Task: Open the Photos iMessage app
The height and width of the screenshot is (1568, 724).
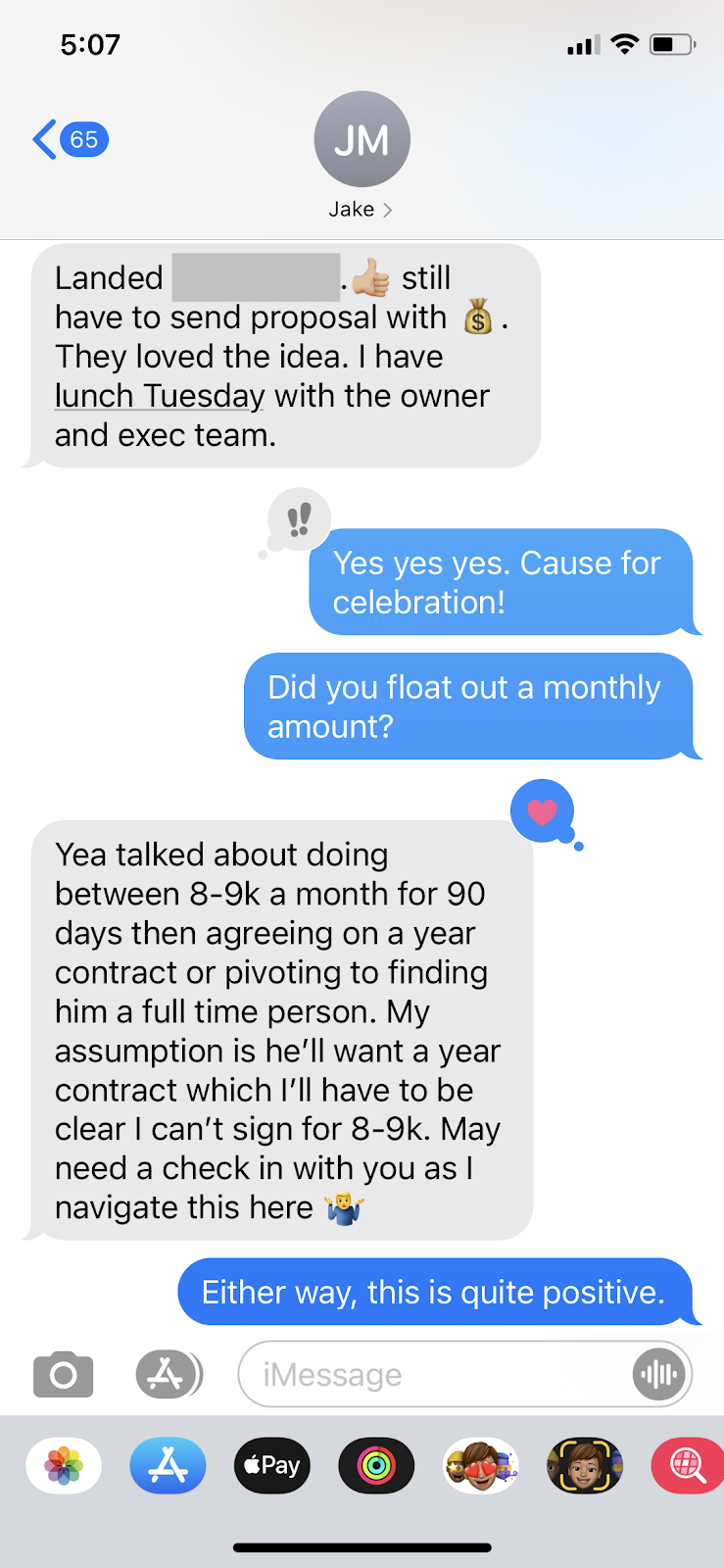Action: (64, 1465)
